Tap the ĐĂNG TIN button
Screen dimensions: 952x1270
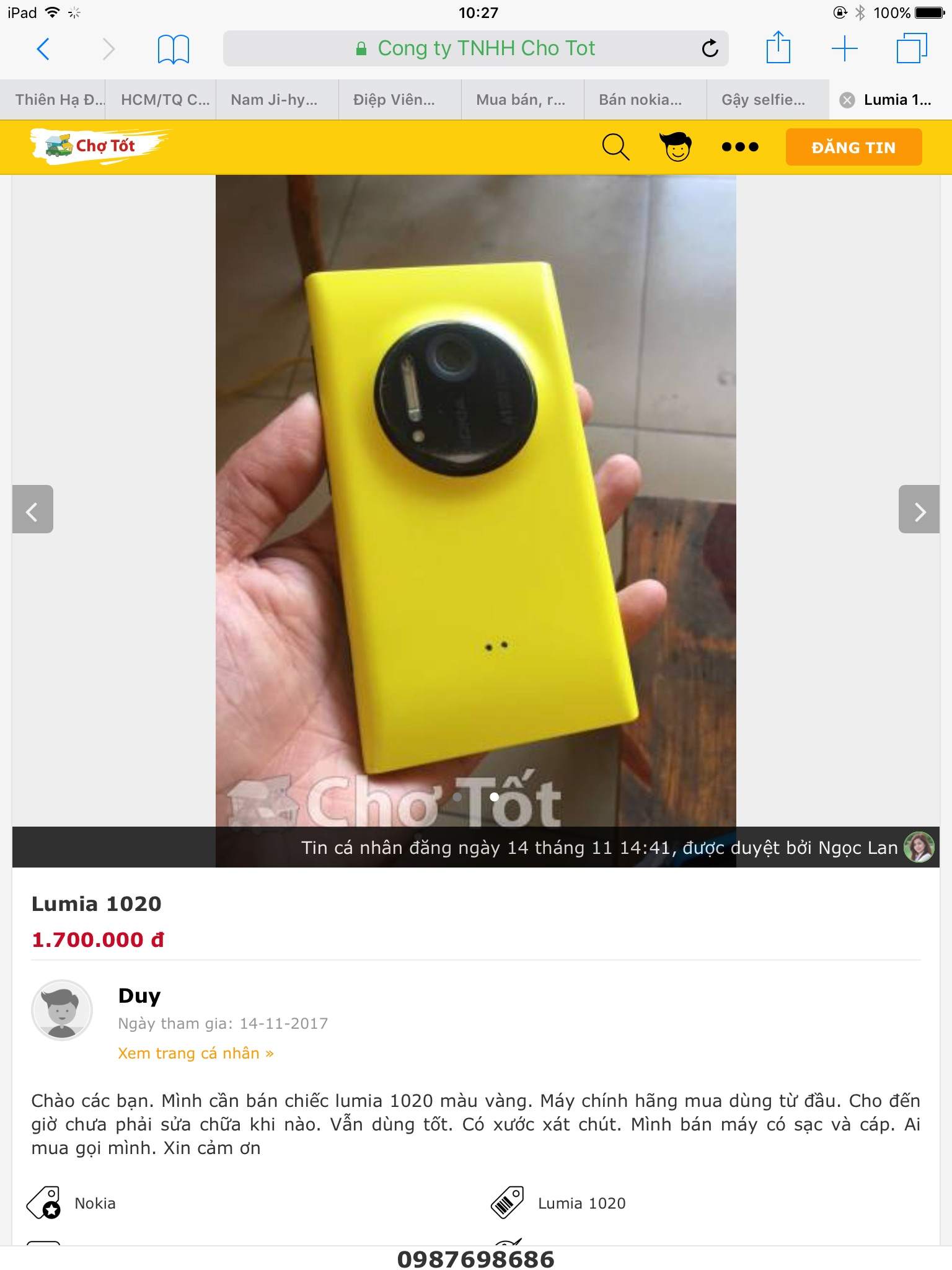pyautogui.click(x=853, y=148)
